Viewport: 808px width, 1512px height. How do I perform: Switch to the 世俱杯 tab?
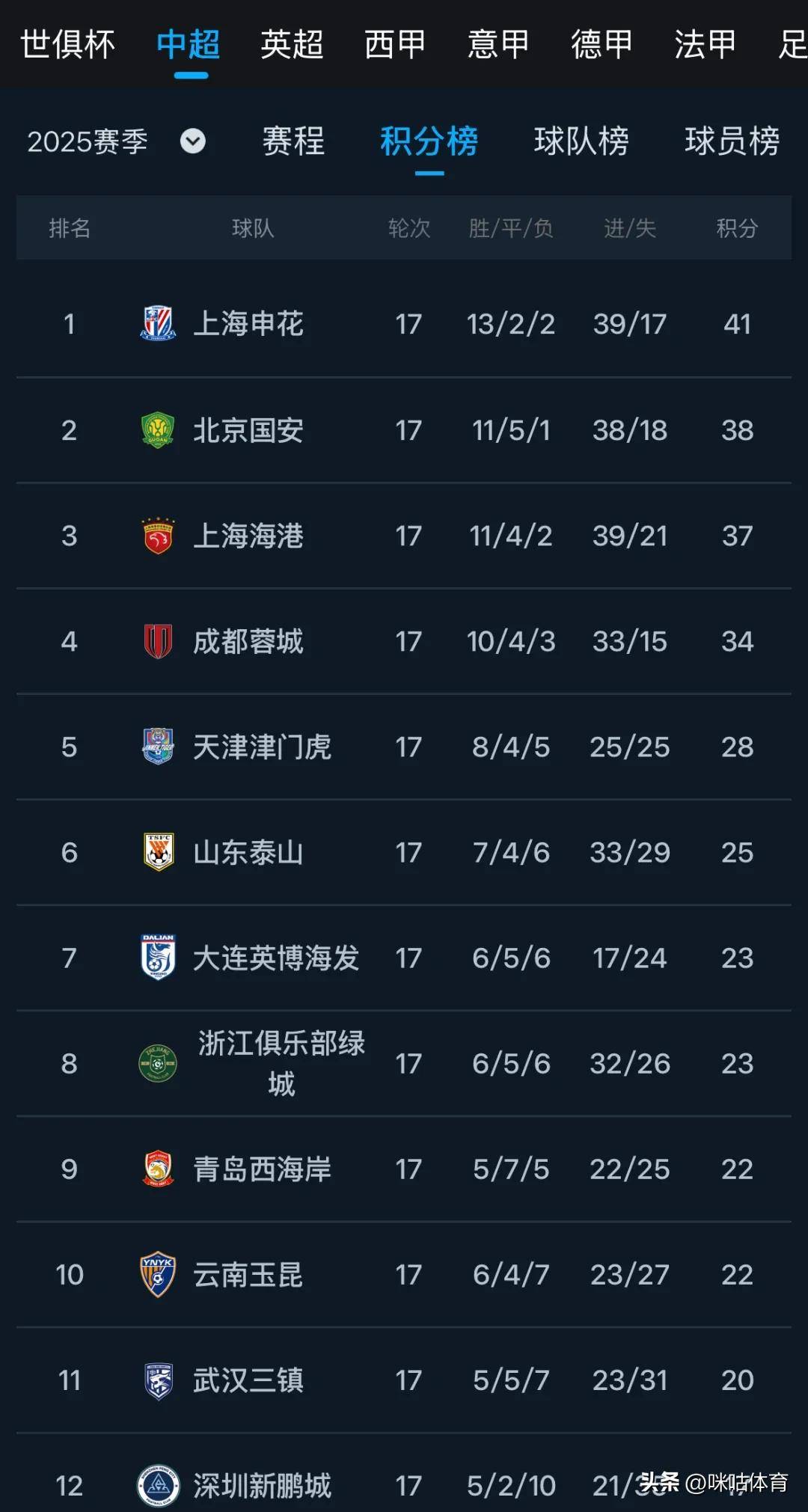67,45
